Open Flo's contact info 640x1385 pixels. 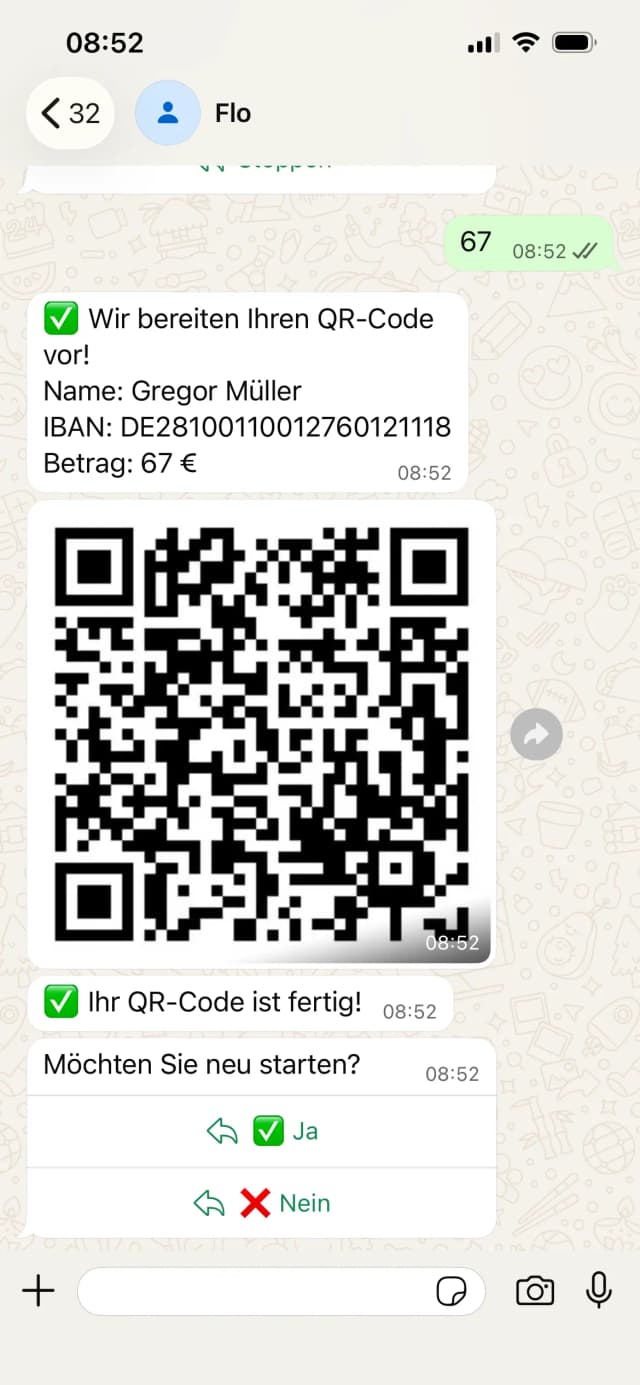pyautogui.click(x=232, y=113)
